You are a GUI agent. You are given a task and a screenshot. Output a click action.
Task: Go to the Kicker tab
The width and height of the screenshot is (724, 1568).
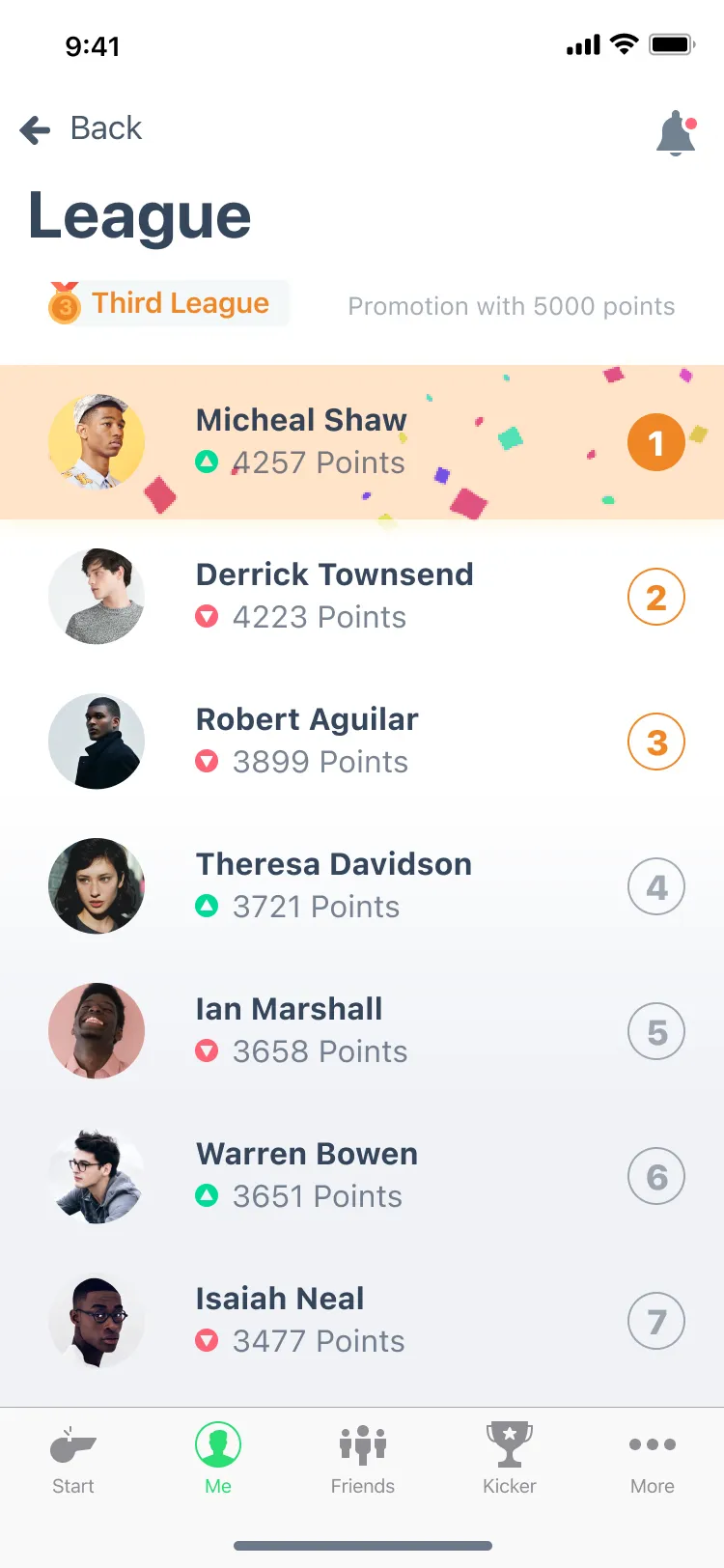(x=510, y=1460)
